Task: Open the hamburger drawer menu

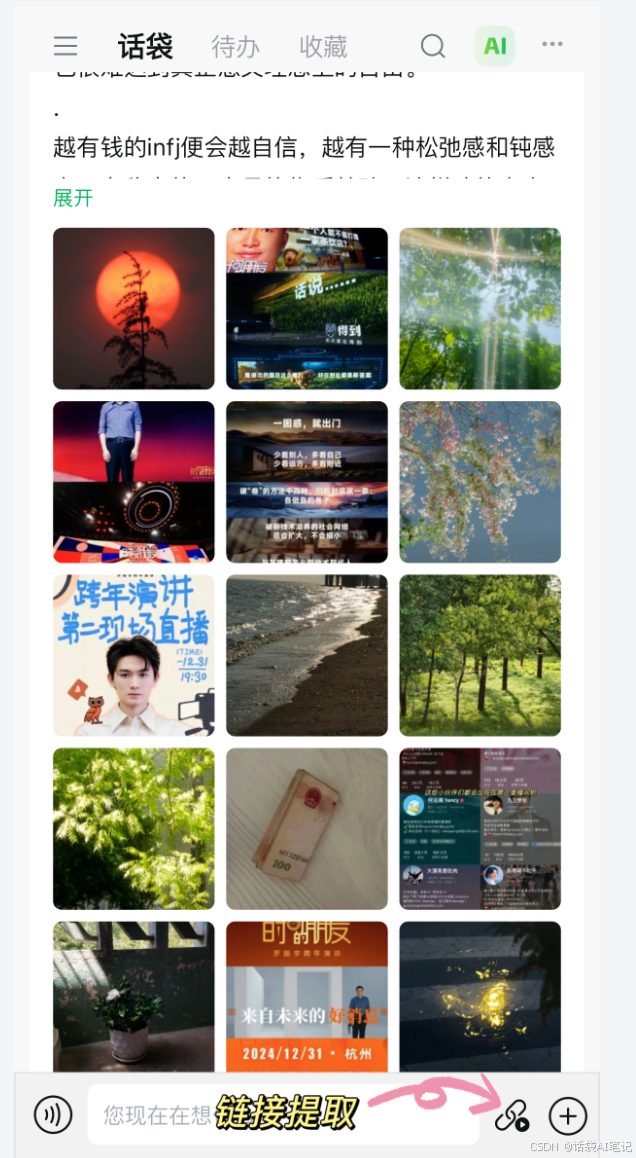Action: point(66,47)
